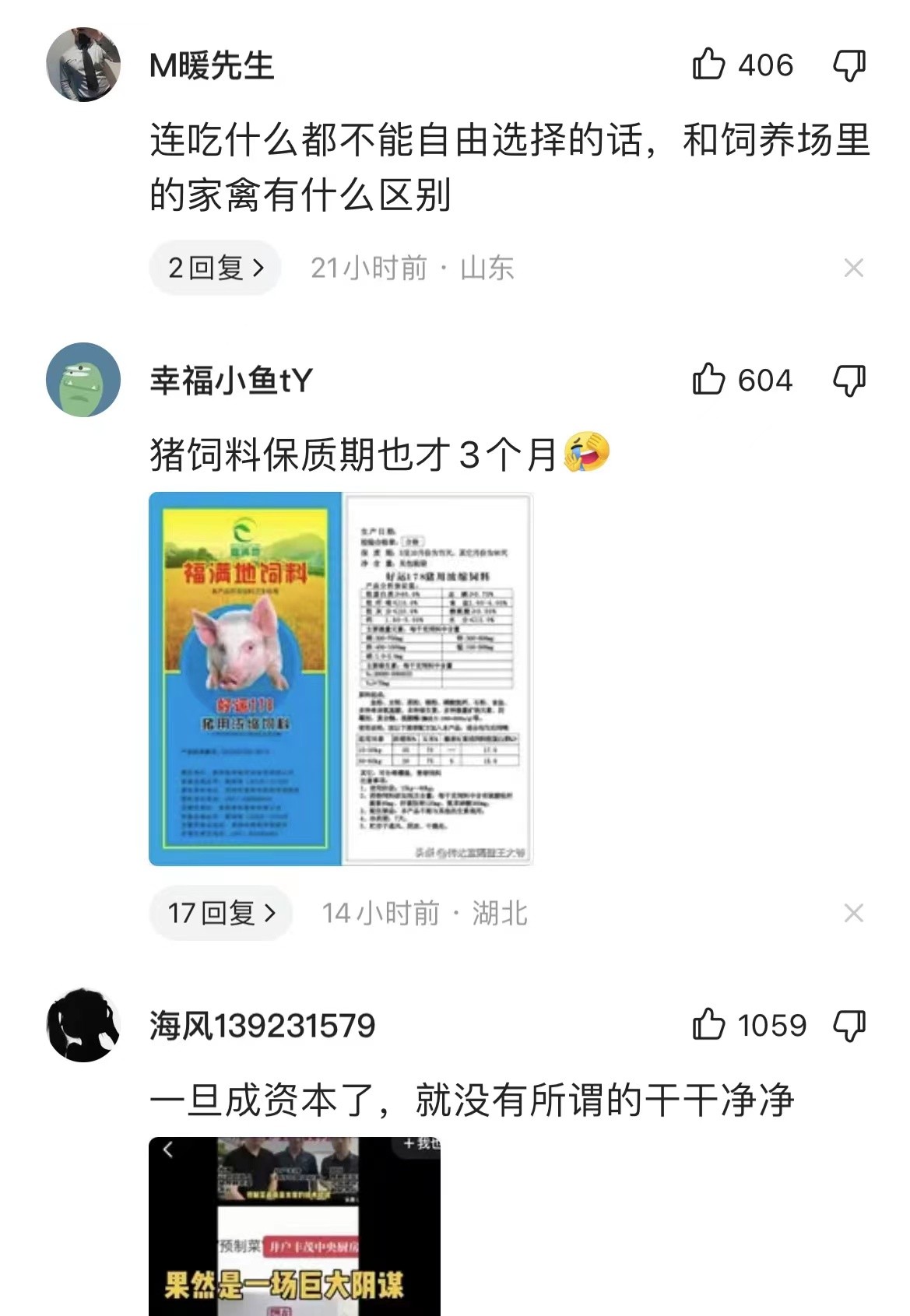Open the image attached to 海风139231579's comment
910x1316 pixels.
[294, 1226]
